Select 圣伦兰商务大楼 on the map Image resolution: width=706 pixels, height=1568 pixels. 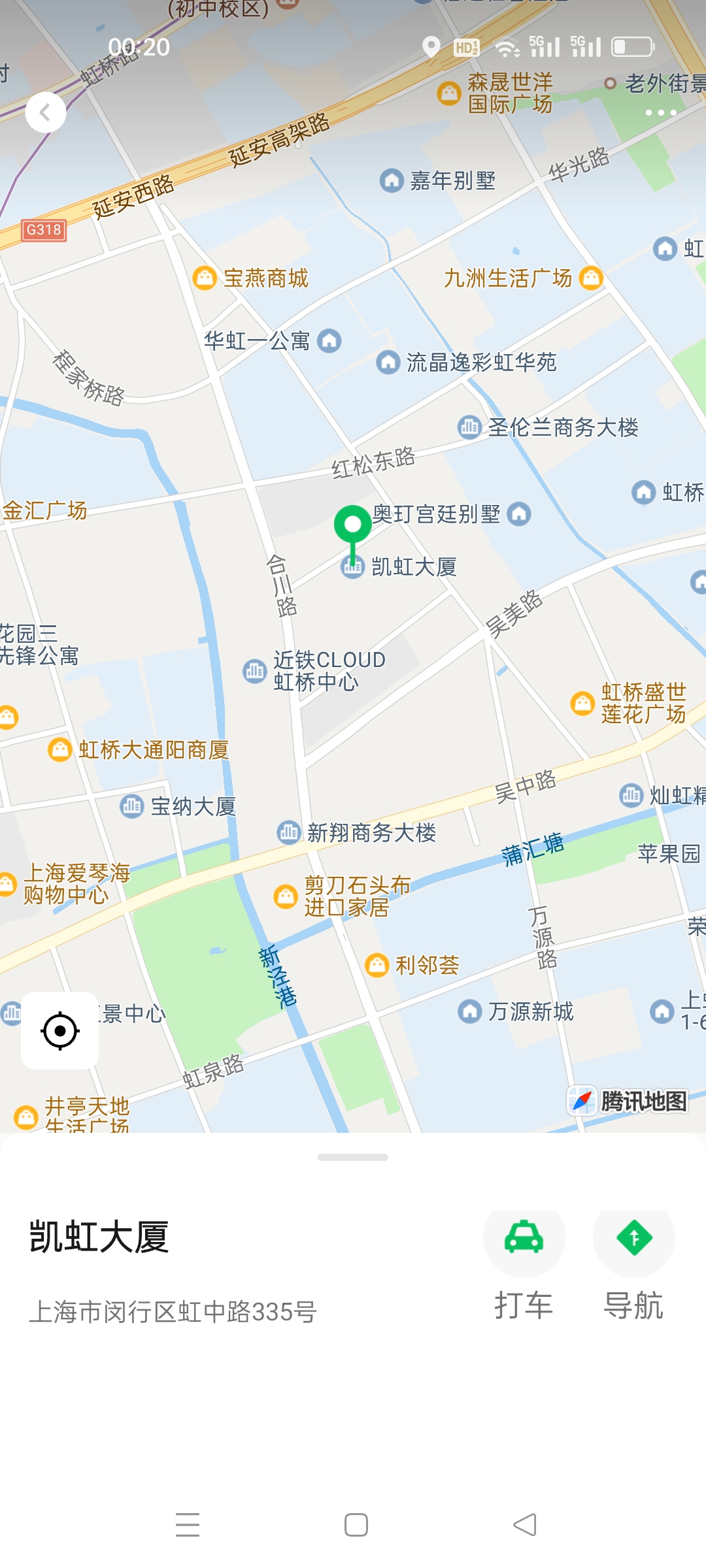549,428
